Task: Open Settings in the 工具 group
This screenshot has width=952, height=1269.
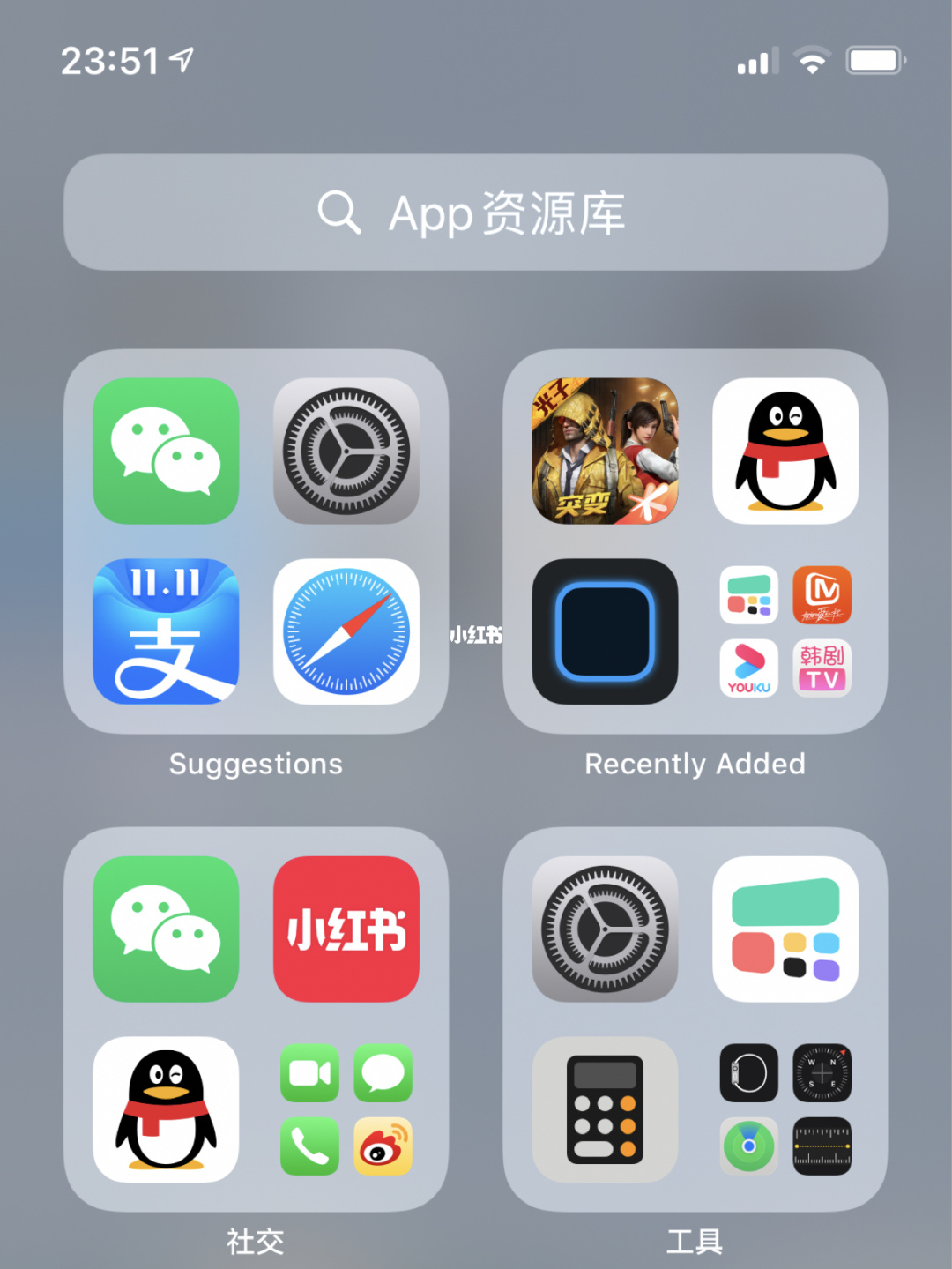Action: tap(605, 929)
